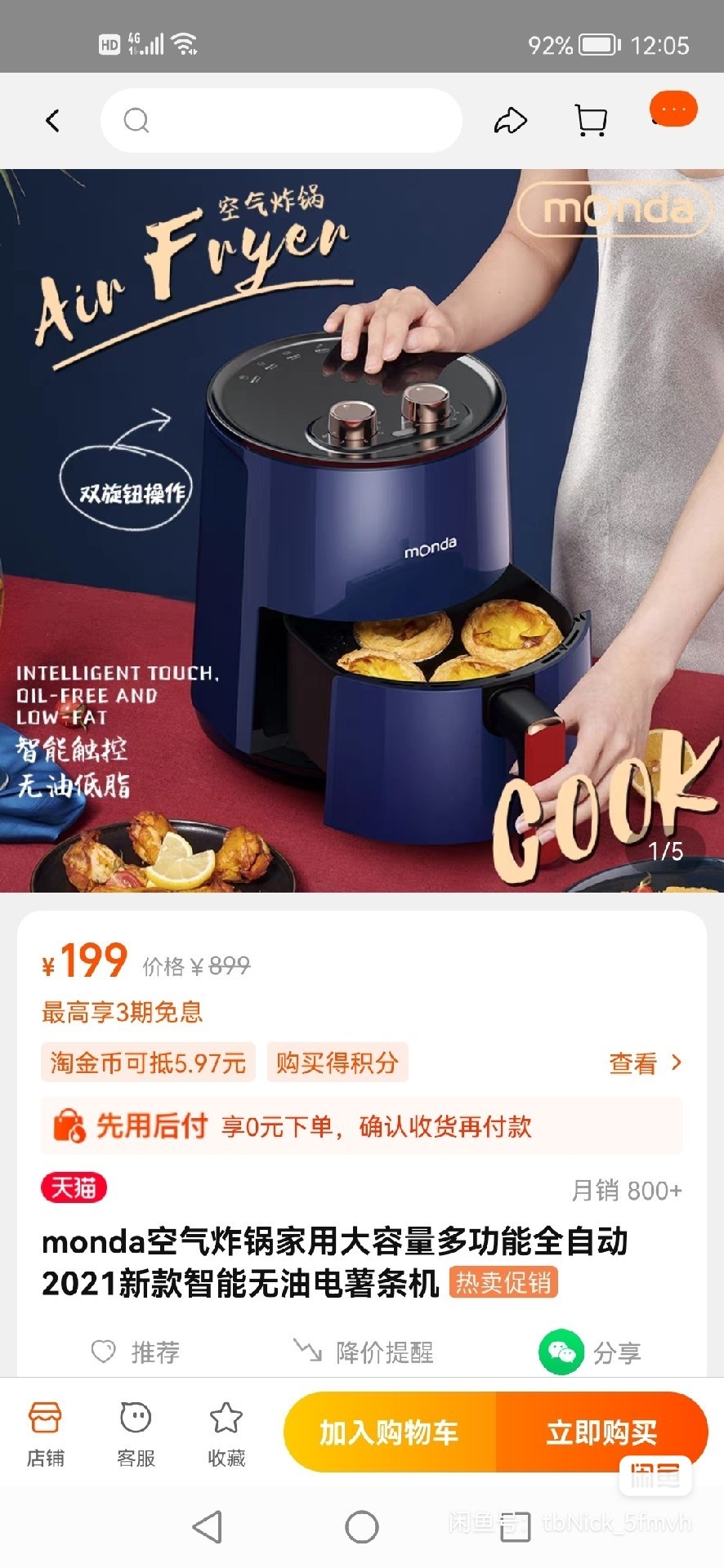Share to WeChat via 分享
724x1568 pixels.
click(x=590, y=1352)
